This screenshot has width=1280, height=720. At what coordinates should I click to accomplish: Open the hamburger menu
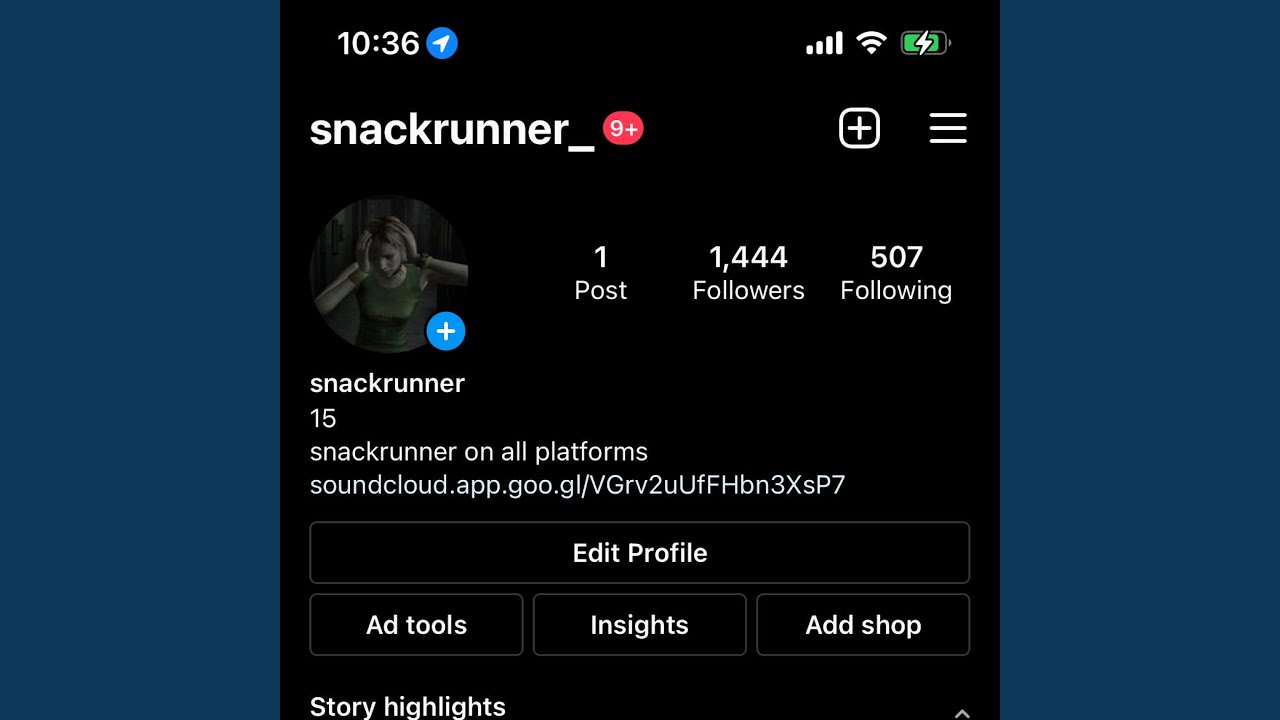tap(947, 129)
